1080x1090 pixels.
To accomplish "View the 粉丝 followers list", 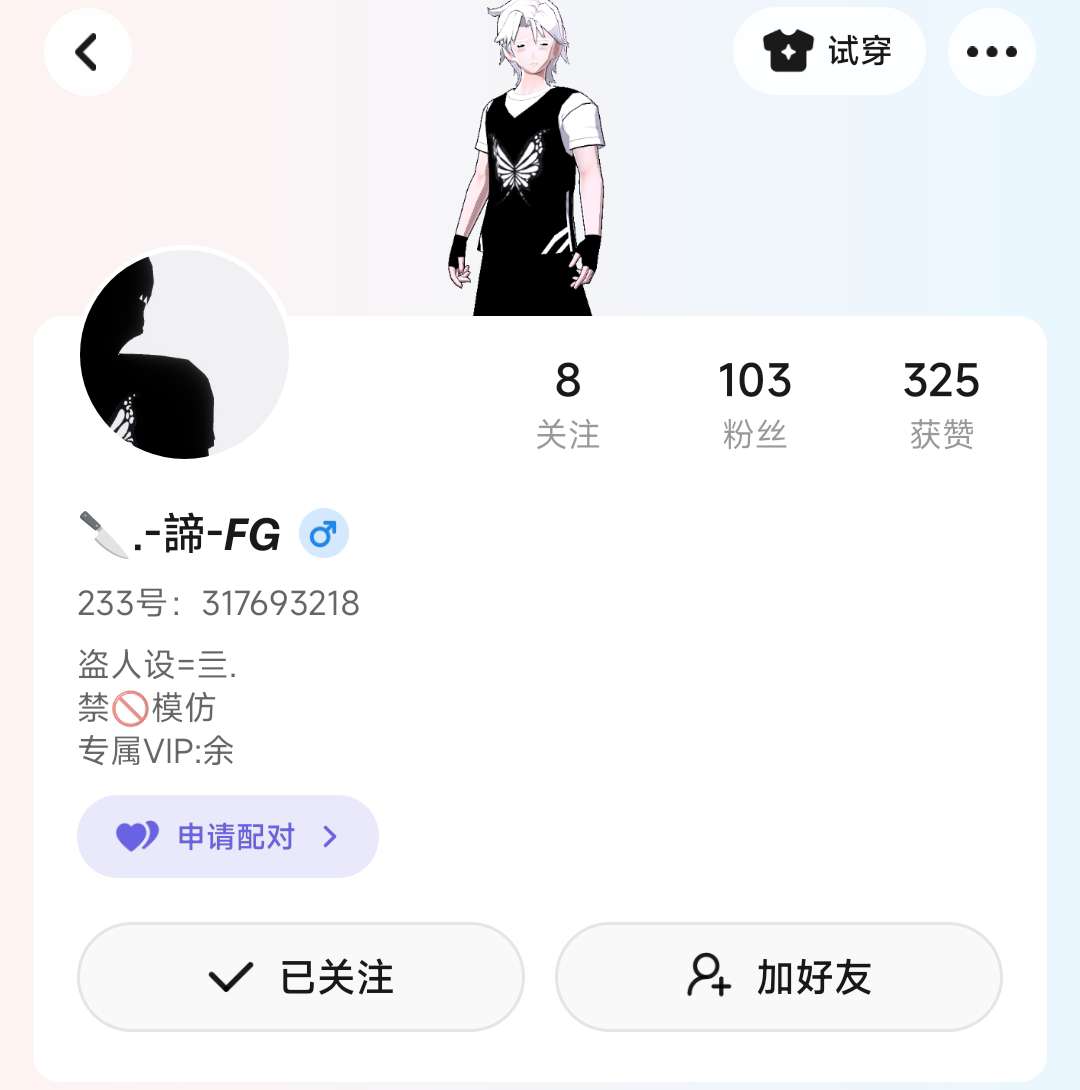I will tap(754, 403).
